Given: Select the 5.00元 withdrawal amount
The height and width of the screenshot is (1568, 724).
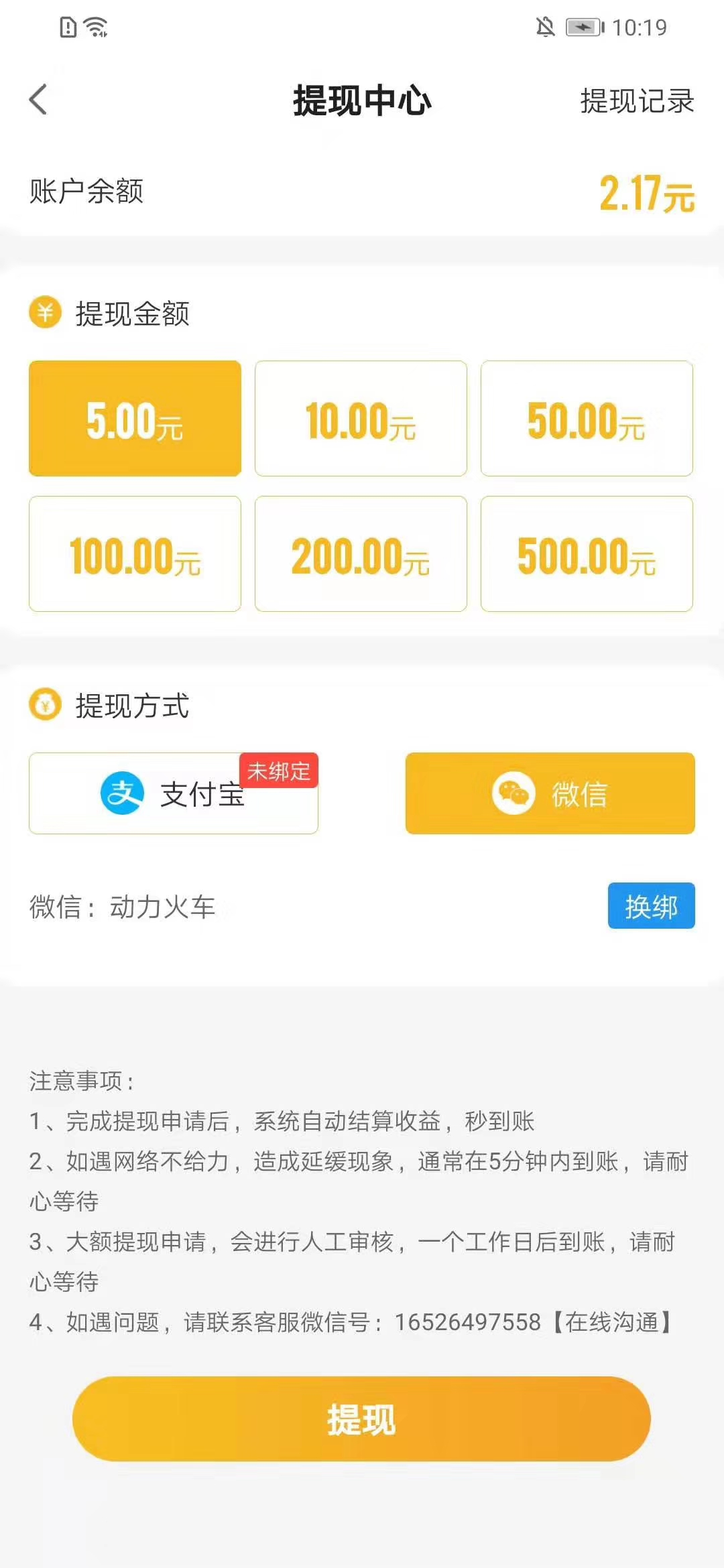Looking at the screenshot, I should (x=135, y=419).
